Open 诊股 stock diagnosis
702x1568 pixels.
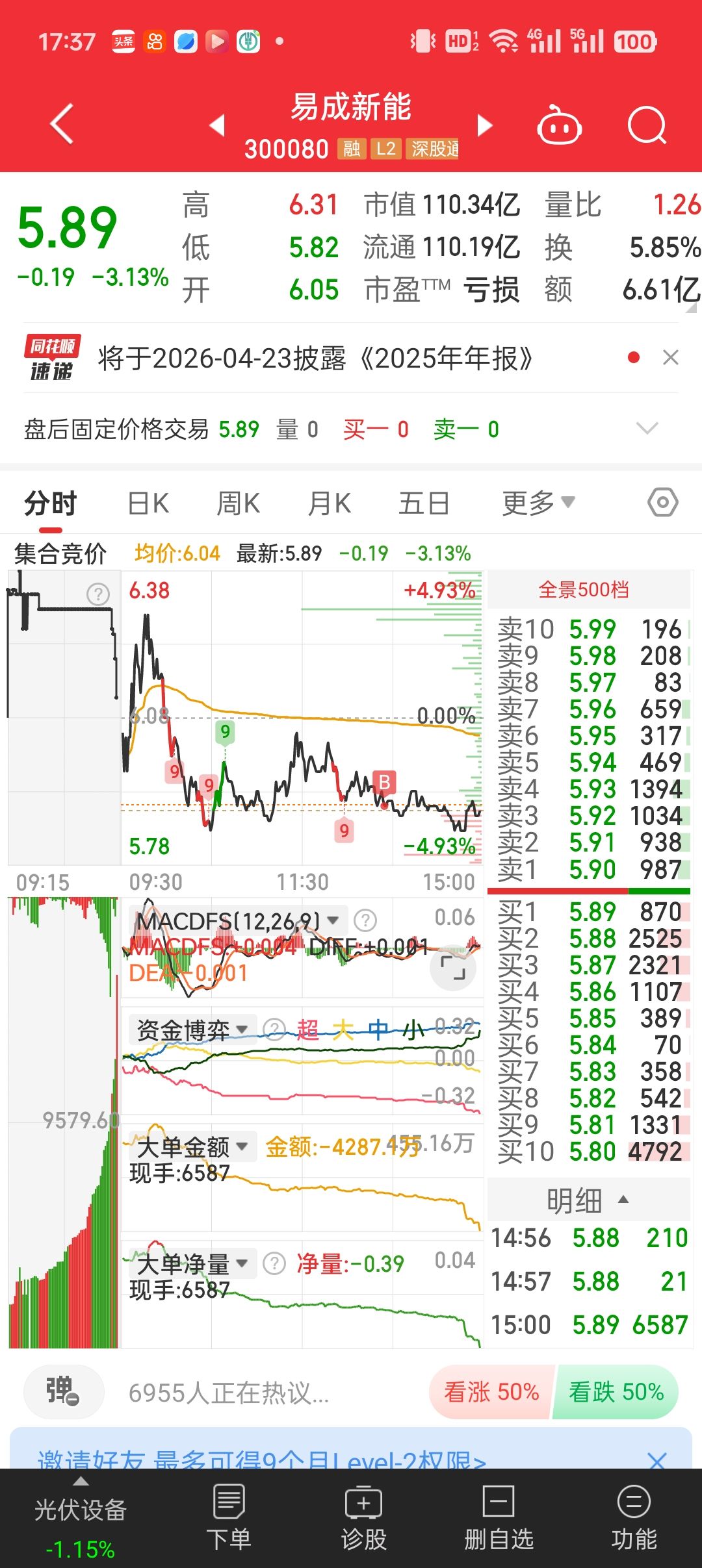(364, 1518)
